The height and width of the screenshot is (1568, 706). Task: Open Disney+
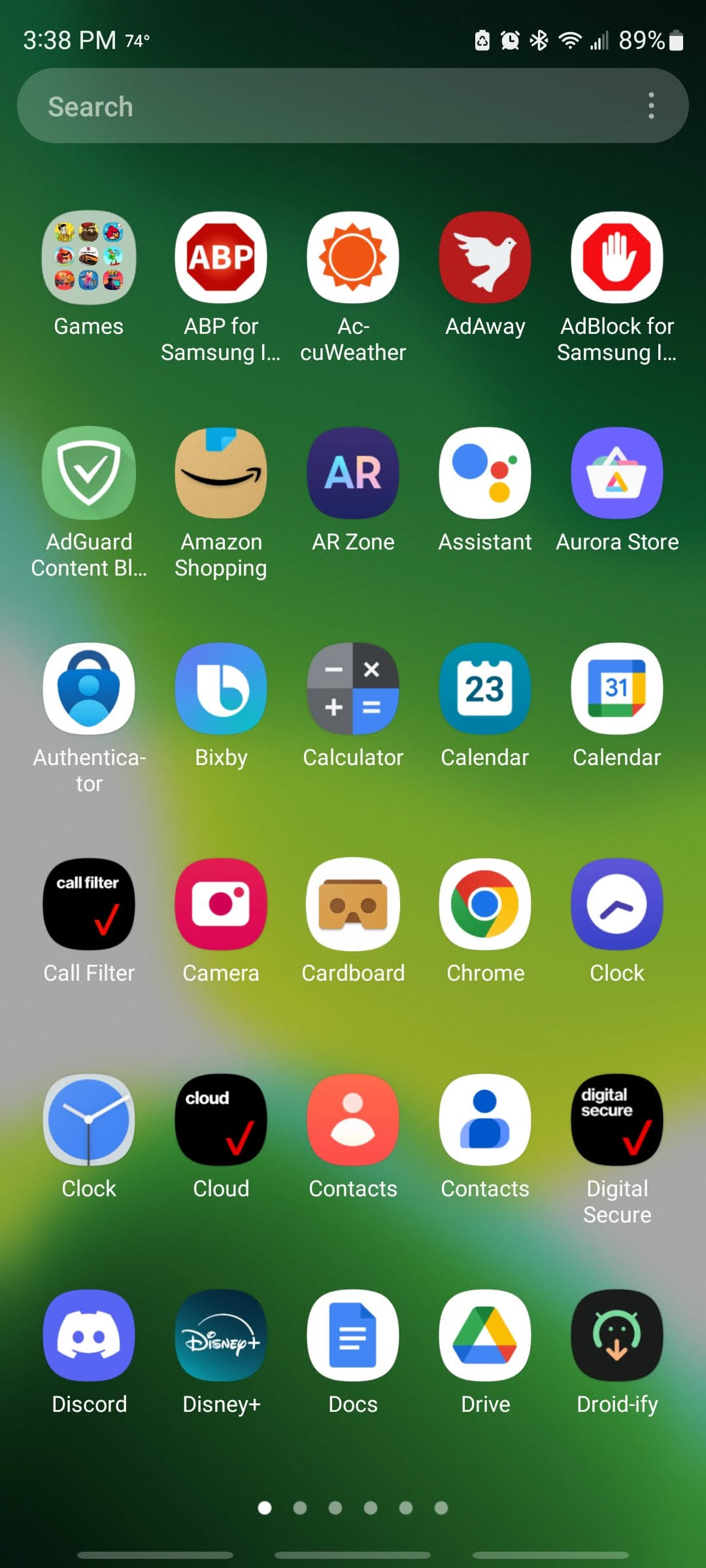click(x=221, y=1335)
